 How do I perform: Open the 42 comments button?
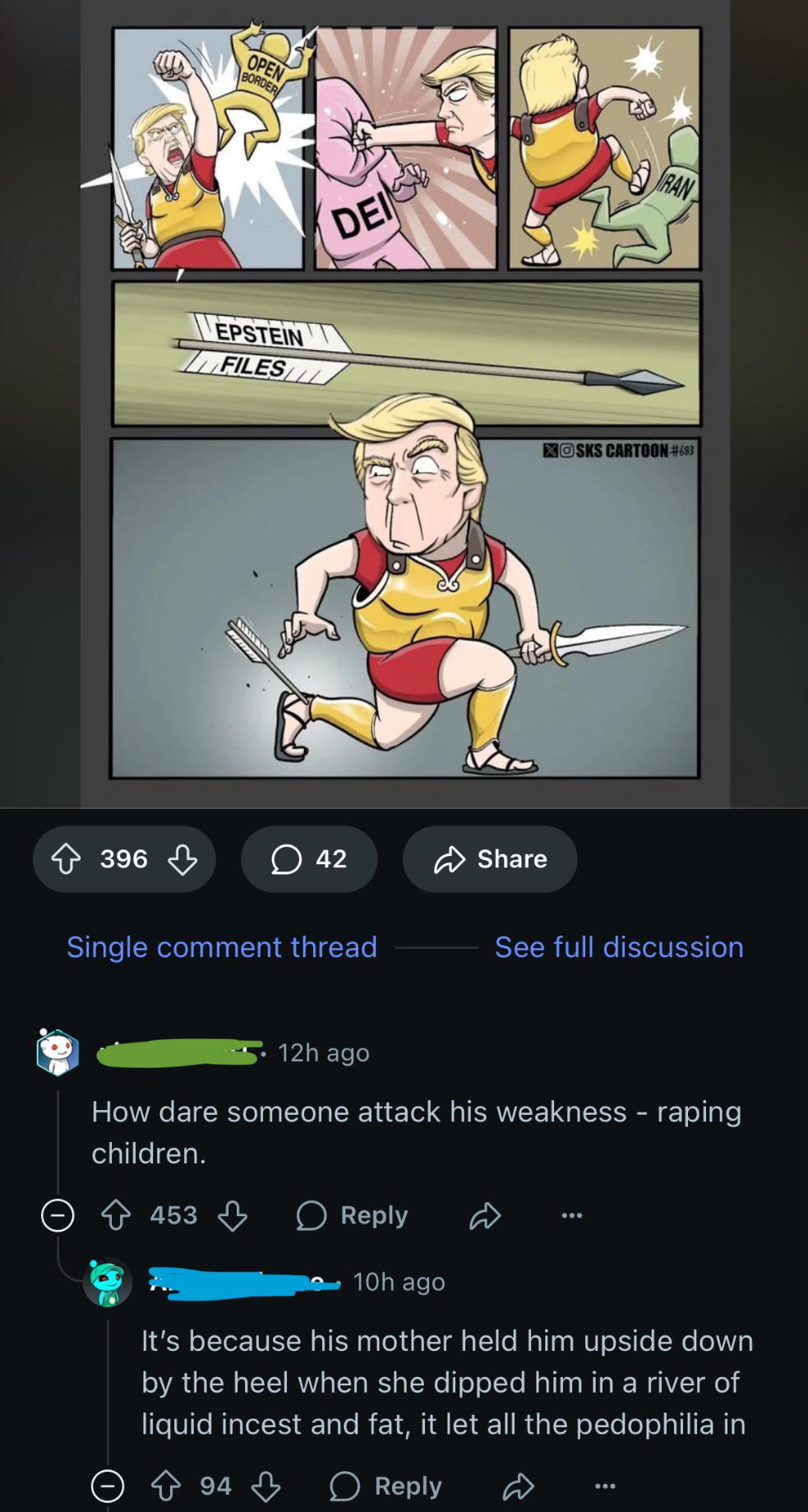(309, 860)
